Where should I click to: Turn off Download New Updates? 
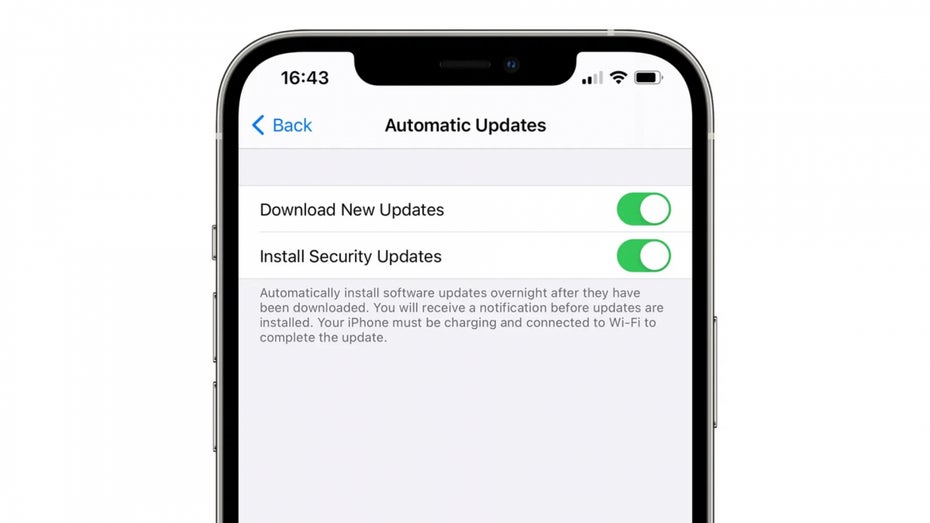(643, 210)
